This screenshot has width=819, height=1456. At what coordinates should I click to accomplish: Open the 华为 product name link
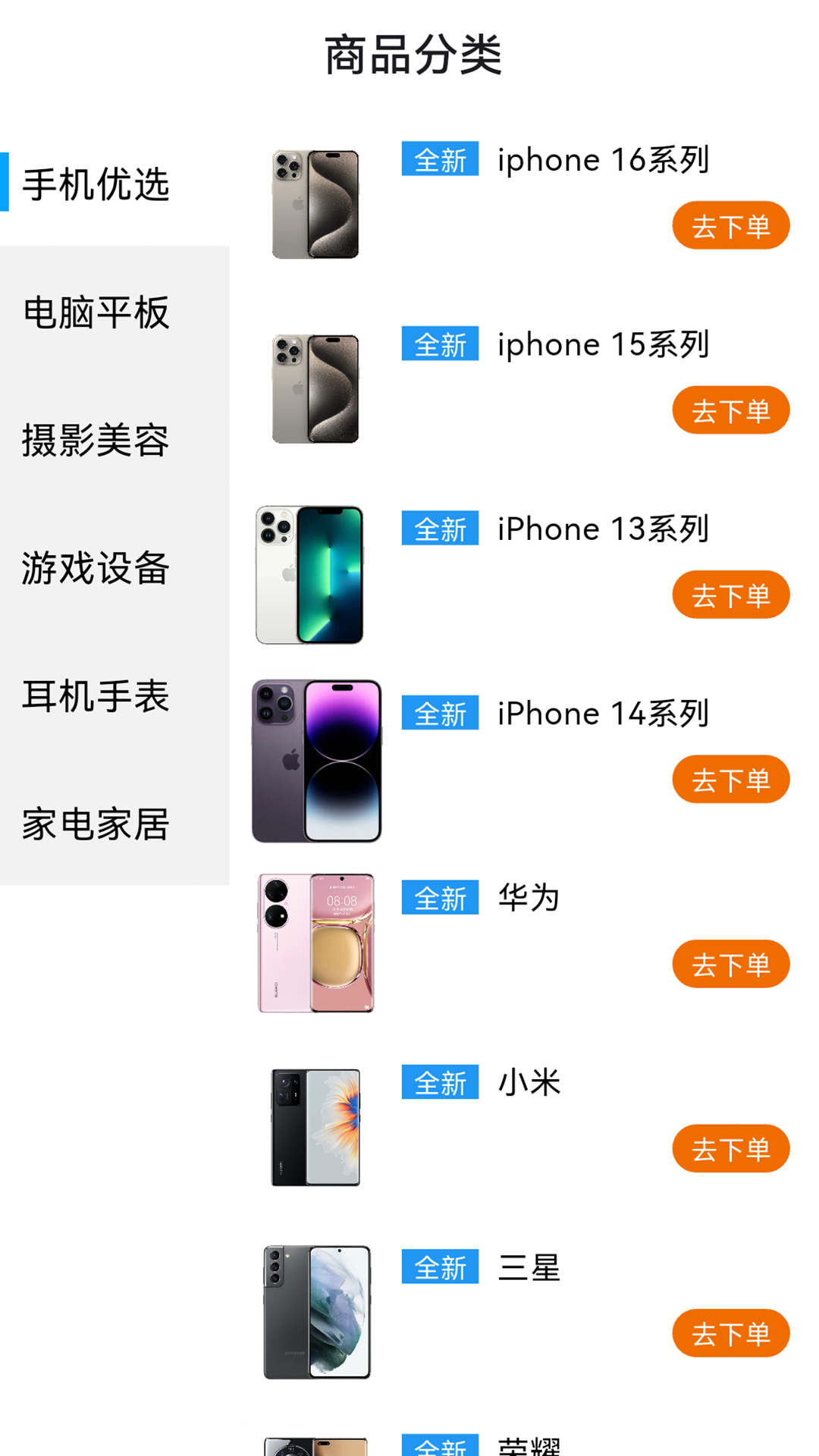point(529,899)
